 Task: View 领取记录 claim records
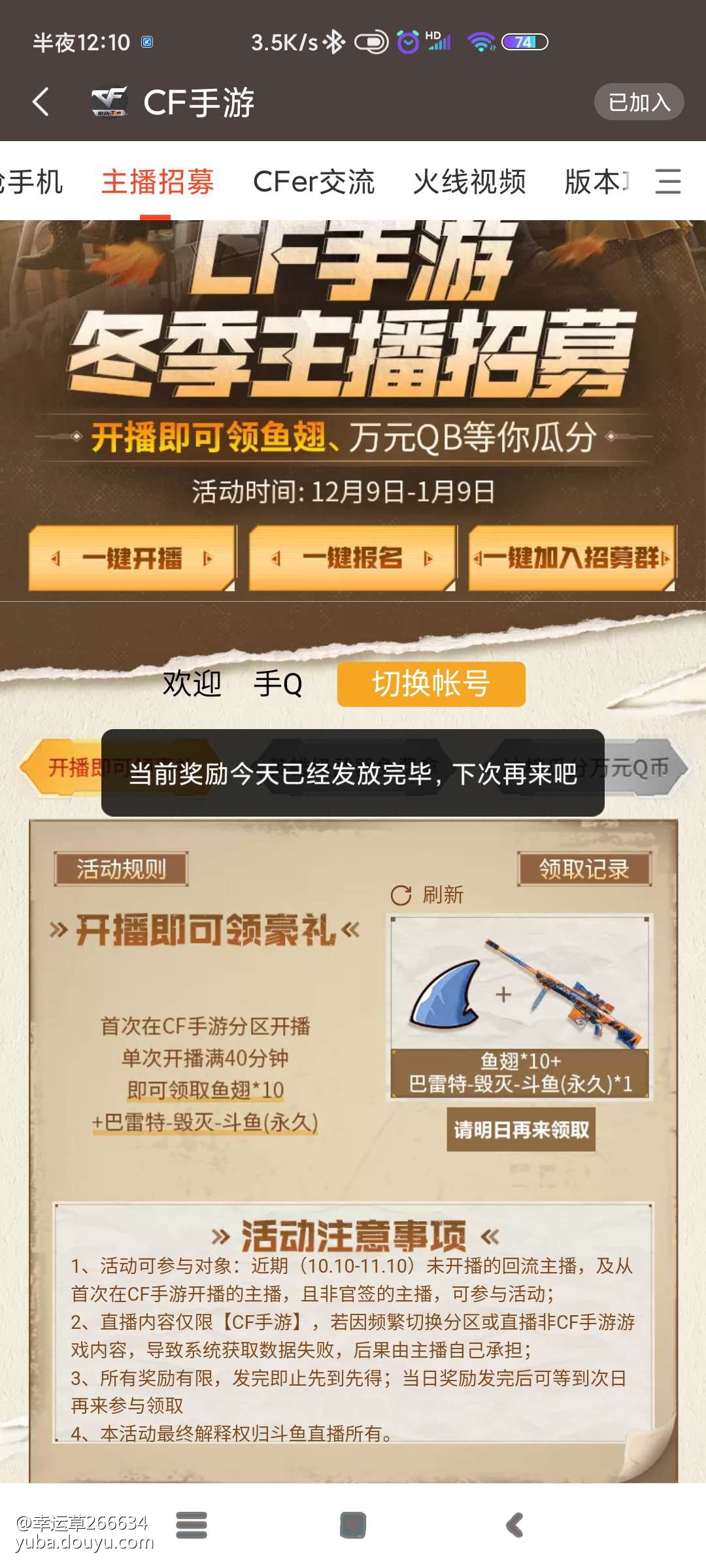click(x=584, y=869)
